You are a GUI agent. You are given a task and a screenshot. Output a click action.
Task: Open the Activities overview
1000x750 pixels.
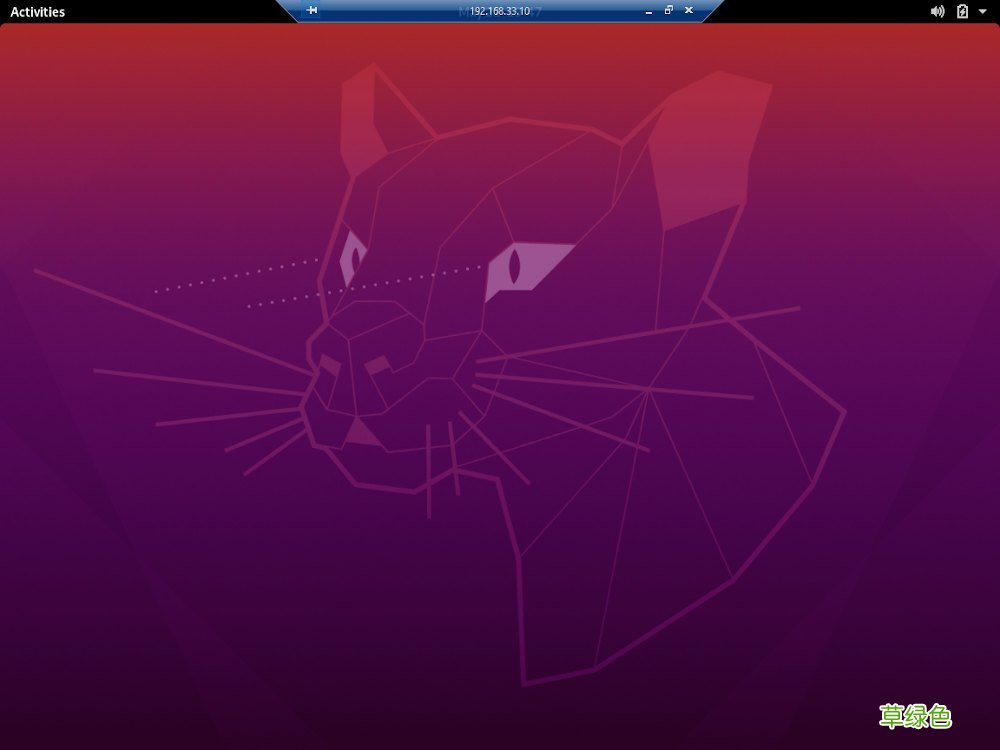[x=37, y=12]
